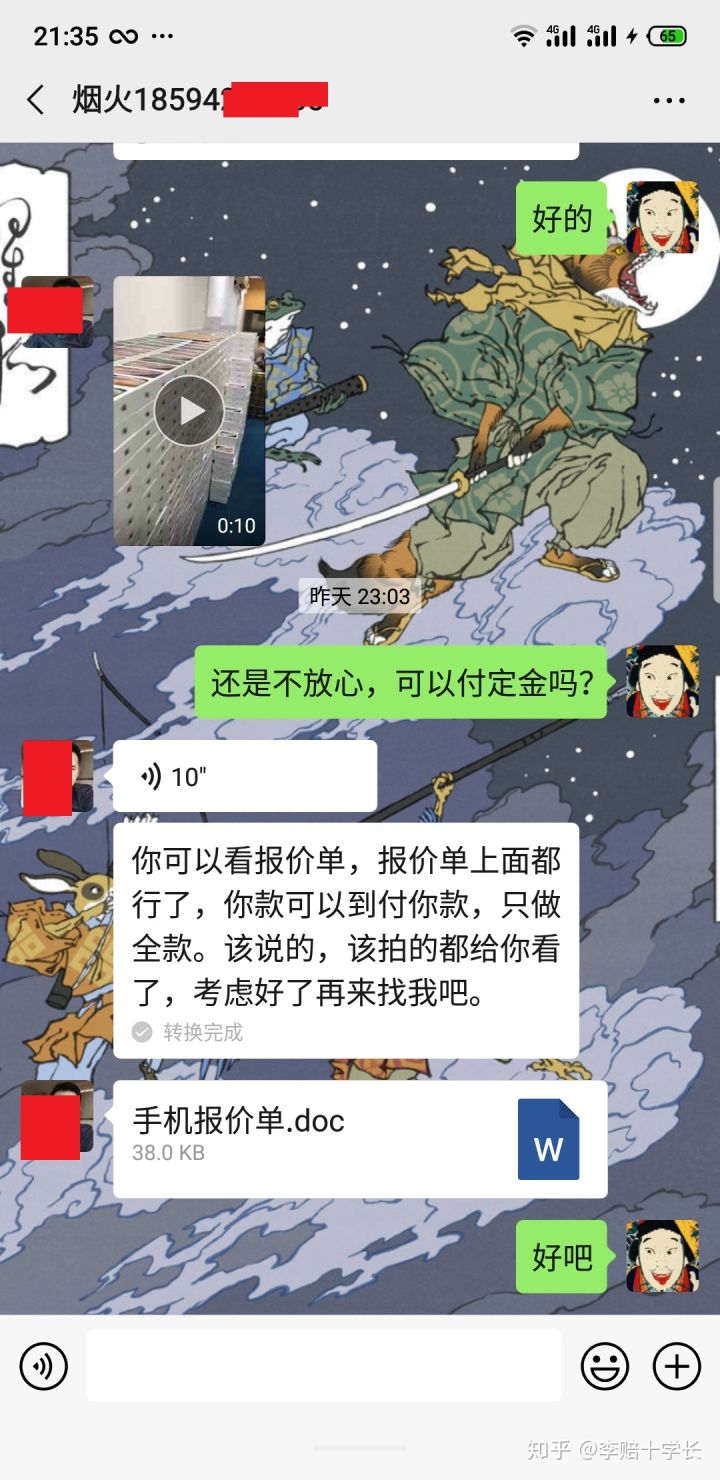Tap the 转换完成 transcription label

pyautogui.click(x=200, y=1033)
